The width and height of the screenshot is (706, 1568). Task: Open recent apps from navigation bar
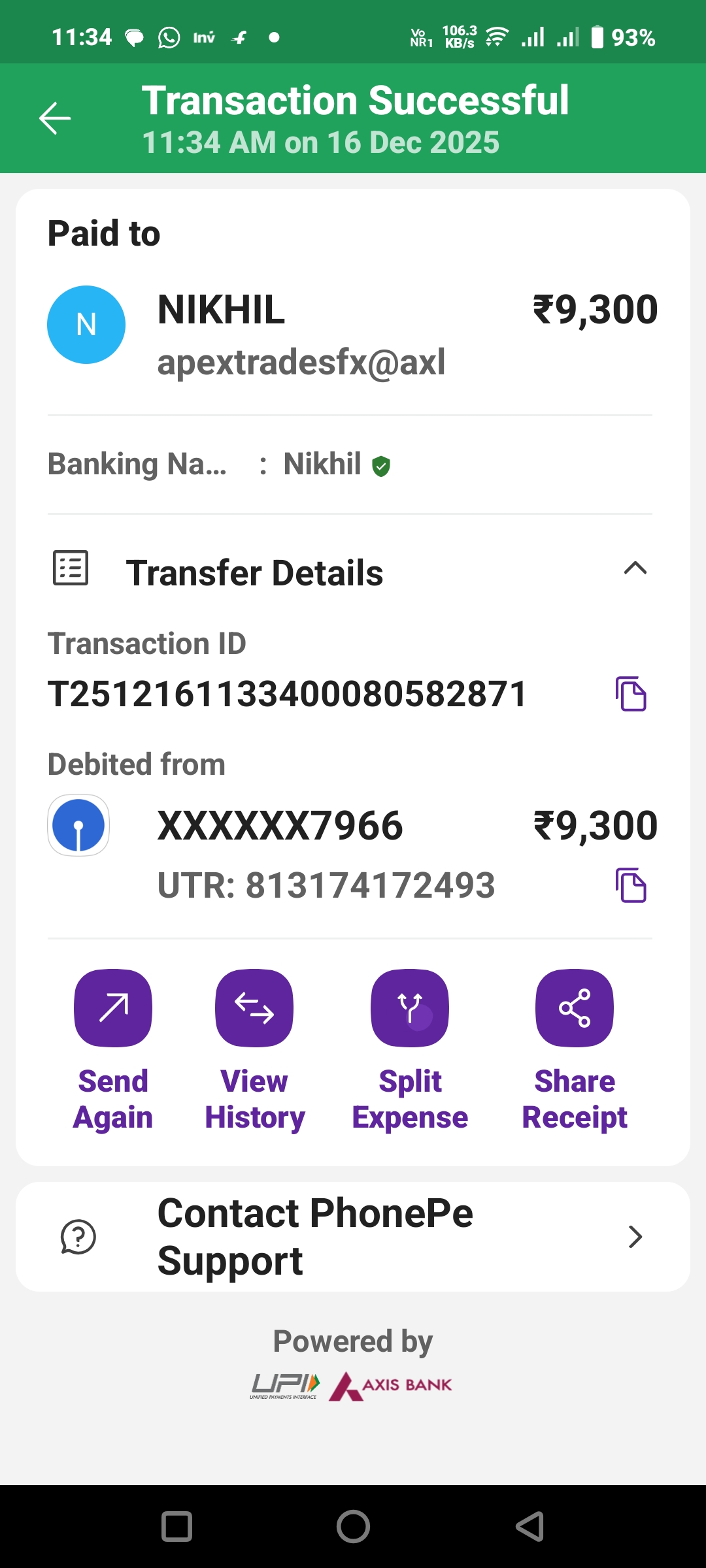(176, 1527)
